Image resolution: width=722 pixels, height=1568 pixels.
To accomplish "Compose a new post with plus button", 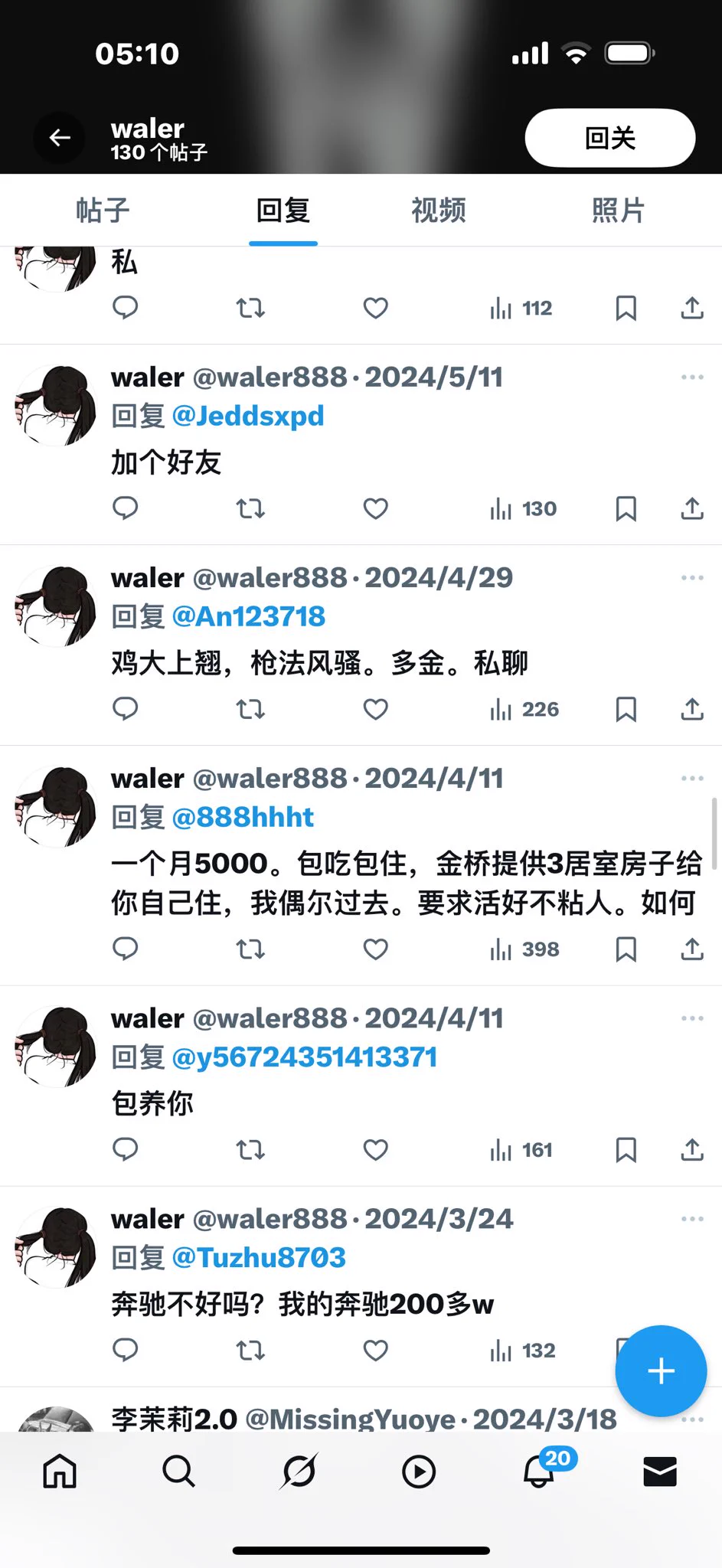I will [x=660, y=1370].
